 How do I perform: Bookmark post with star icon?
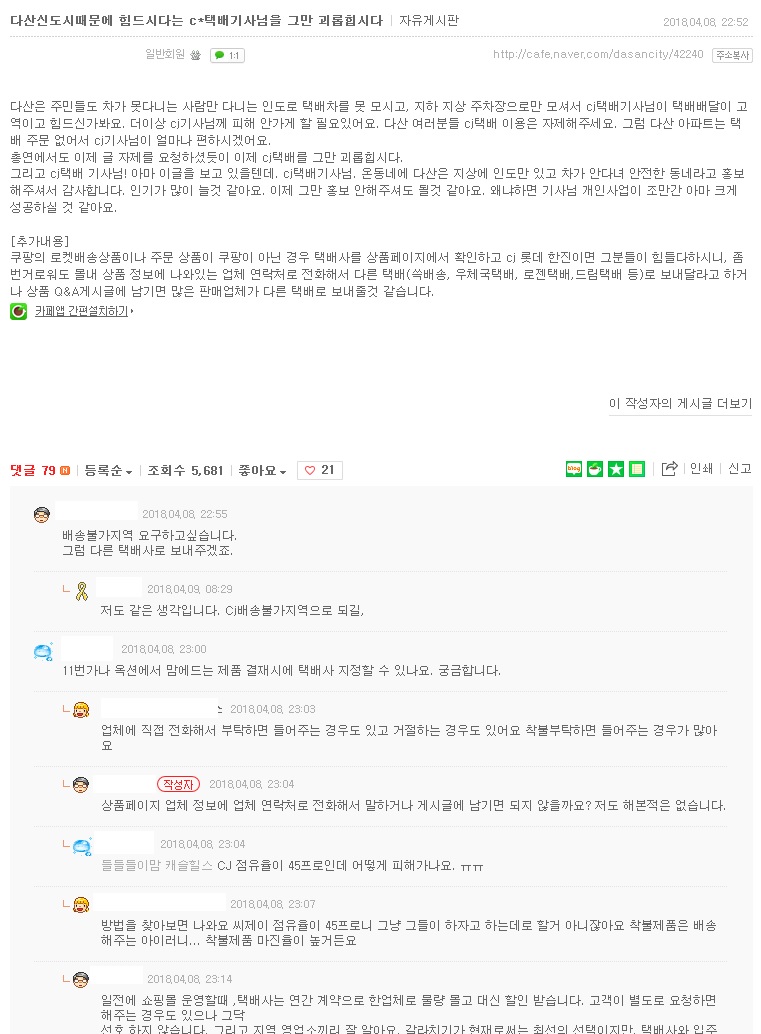coord(616,469)
